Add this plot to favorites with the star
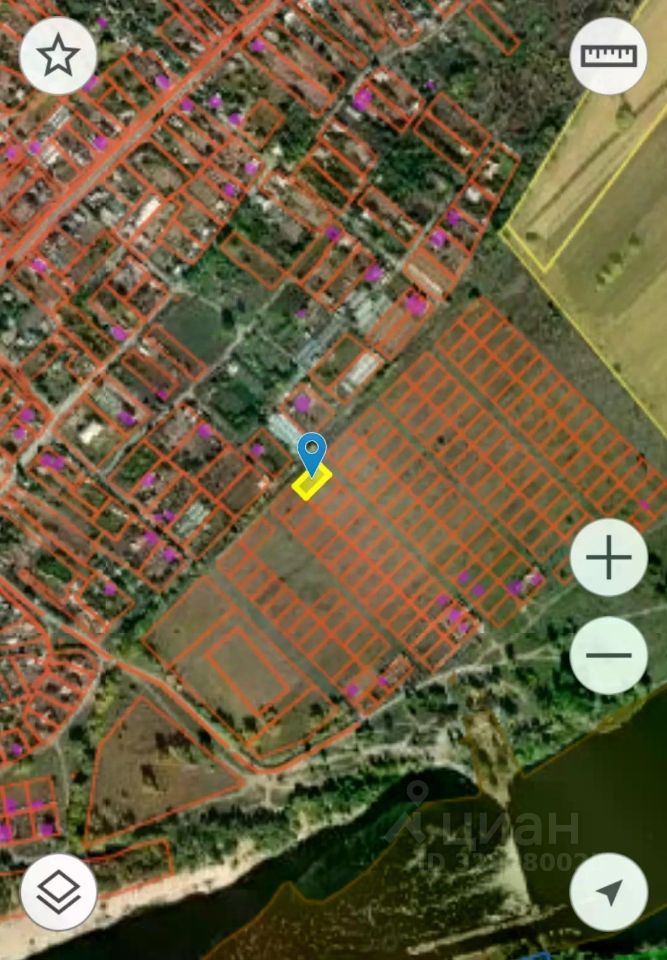 coord(58,57)
